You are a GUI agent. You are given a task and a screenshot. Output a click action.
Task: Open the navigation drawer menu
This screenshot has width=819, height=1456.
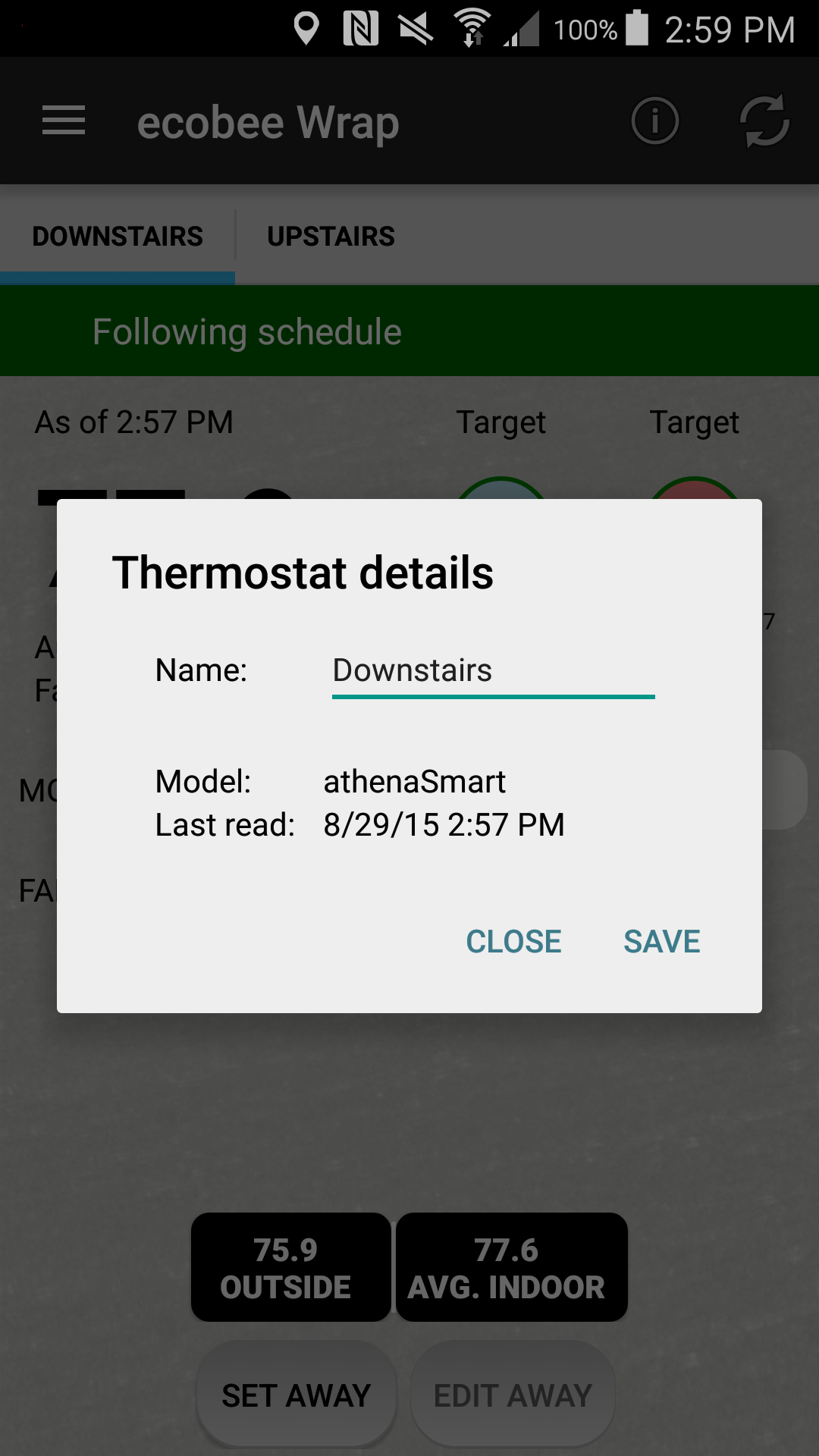click(63, 121)
